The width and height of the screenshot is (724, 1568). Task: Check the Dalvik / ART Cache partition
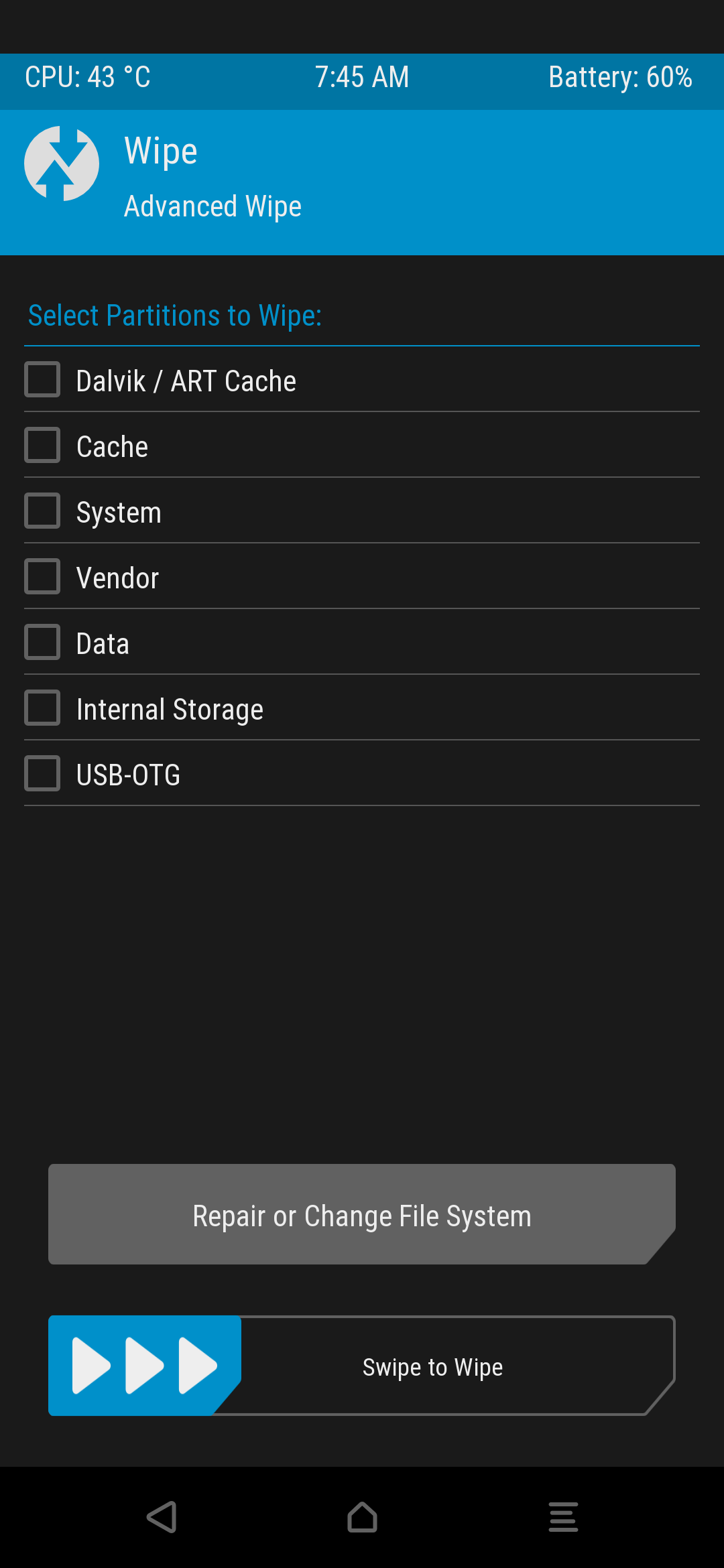coord(42,380)
